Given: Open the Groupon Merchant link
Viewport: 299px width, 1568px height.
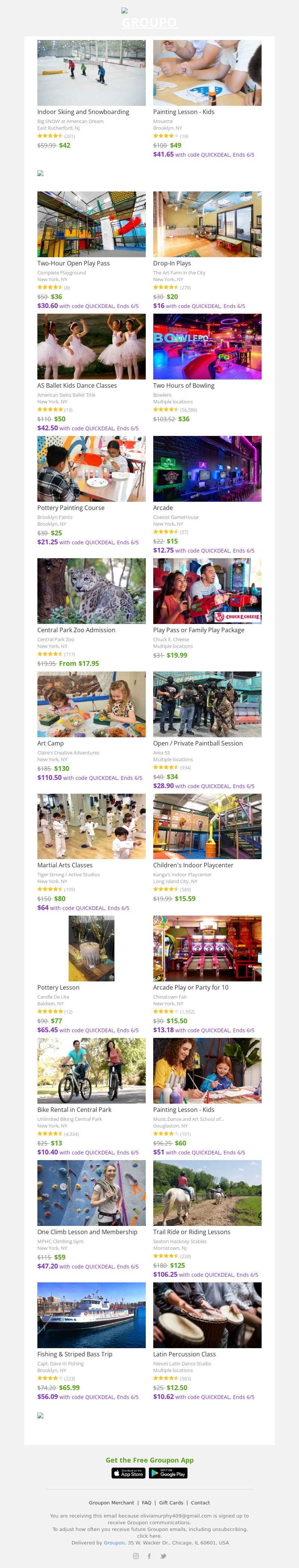Looking at the screenshot, I should click(111, 1502).
